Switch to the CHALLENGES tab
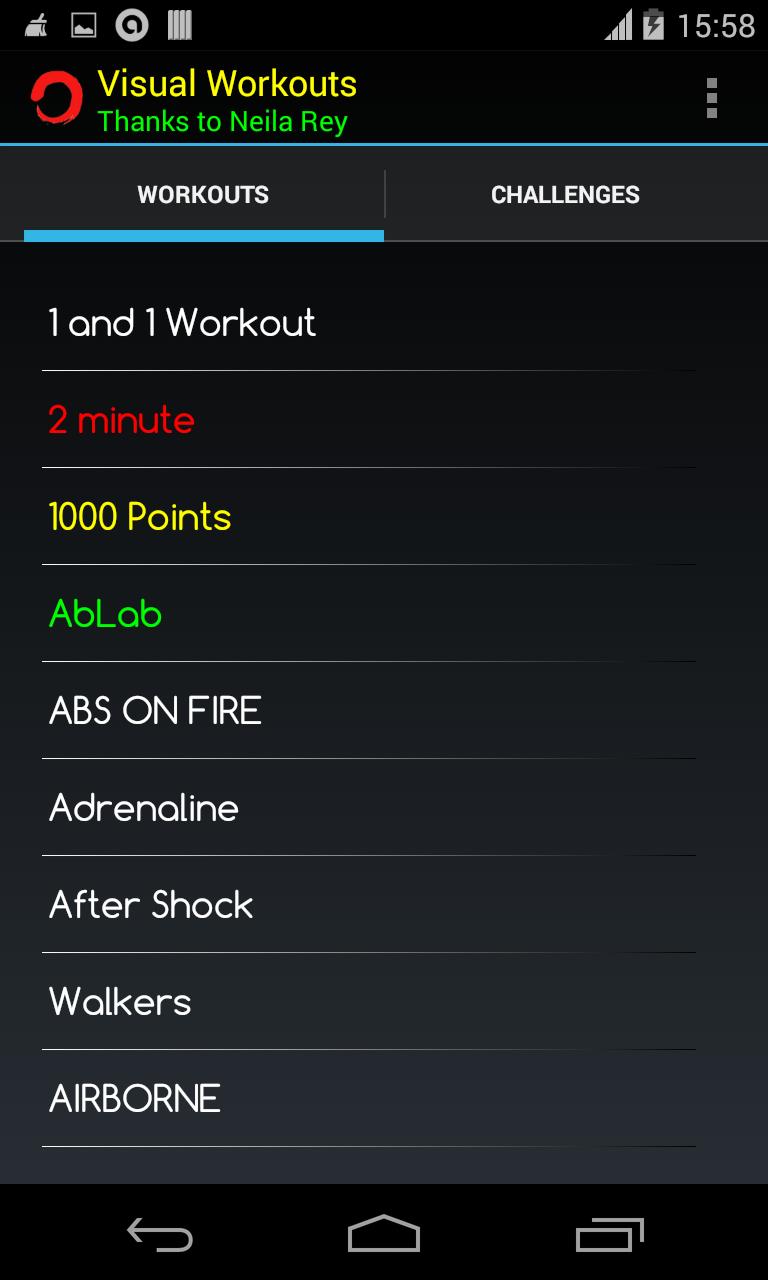This screenshot has height=1280, width=768. pos(565,195)
